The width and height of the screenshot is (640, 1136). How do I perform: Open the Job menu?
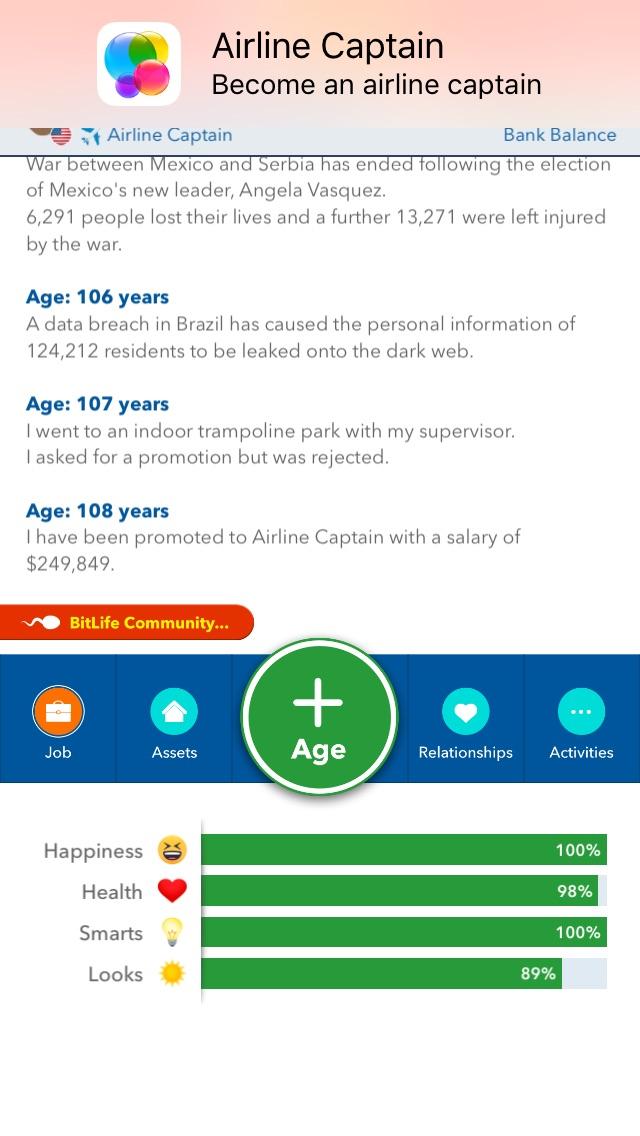(58, 719)
